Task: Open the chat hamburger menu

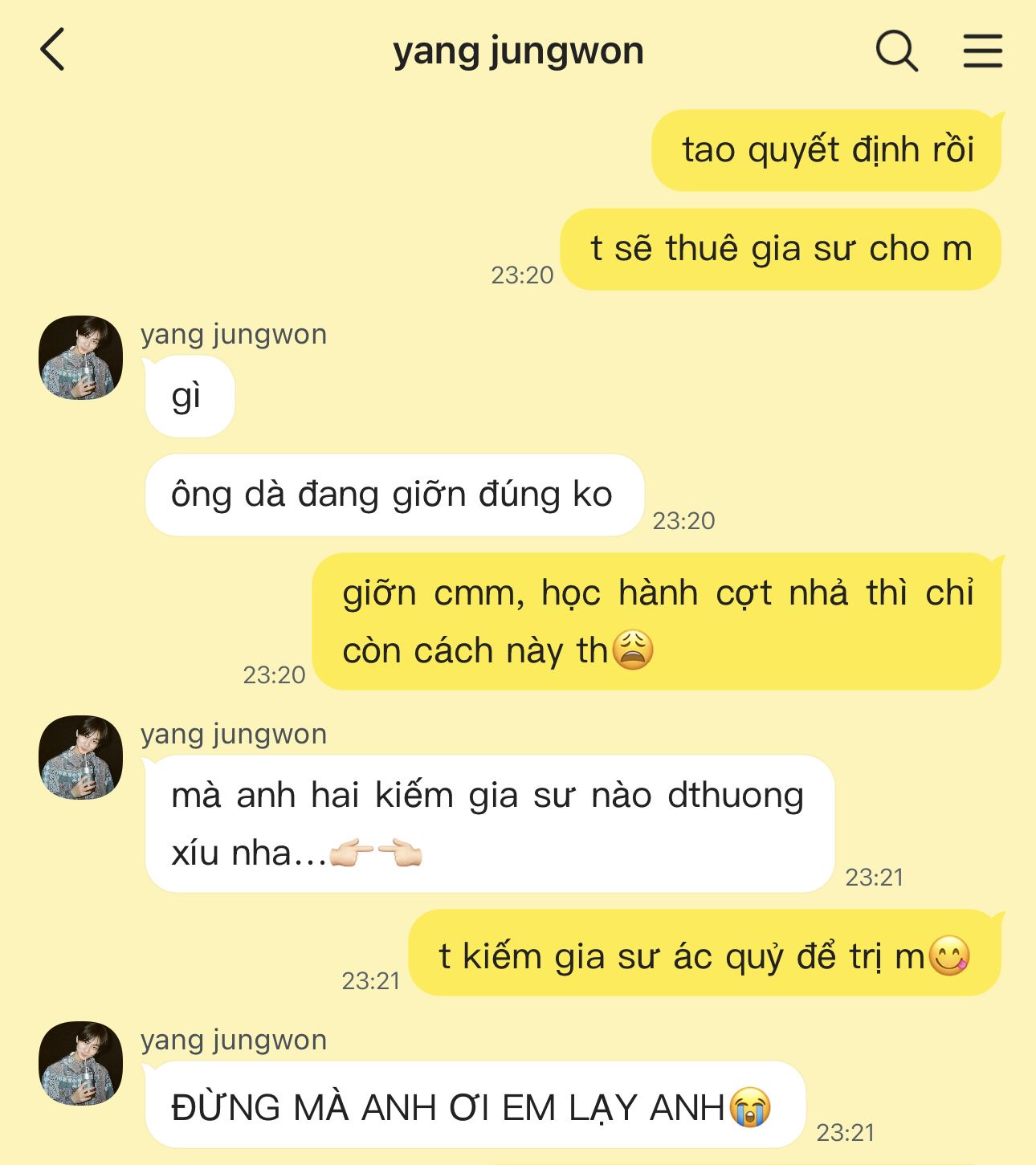Action: pos(982,51)
